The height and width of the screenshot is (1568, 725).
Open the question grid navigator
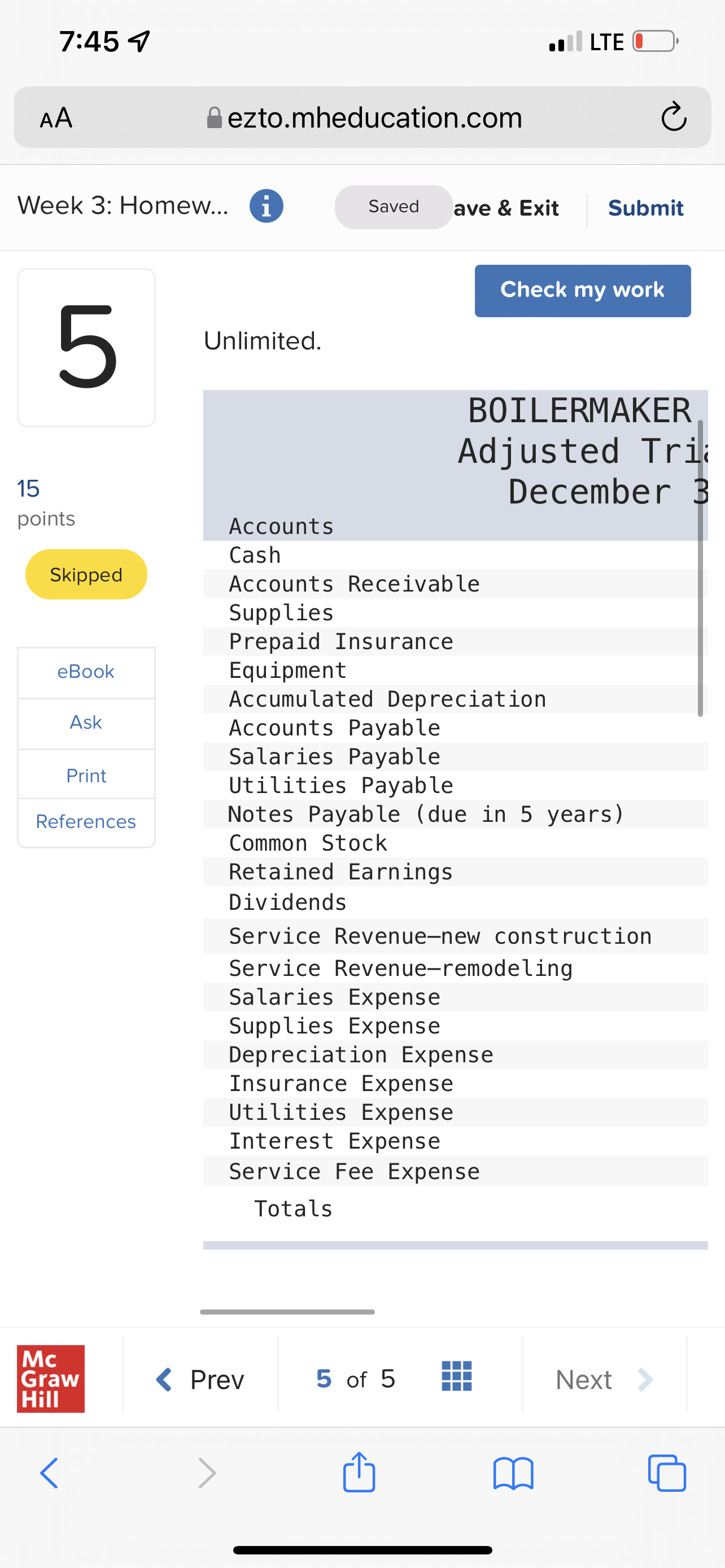point(457,1376)
